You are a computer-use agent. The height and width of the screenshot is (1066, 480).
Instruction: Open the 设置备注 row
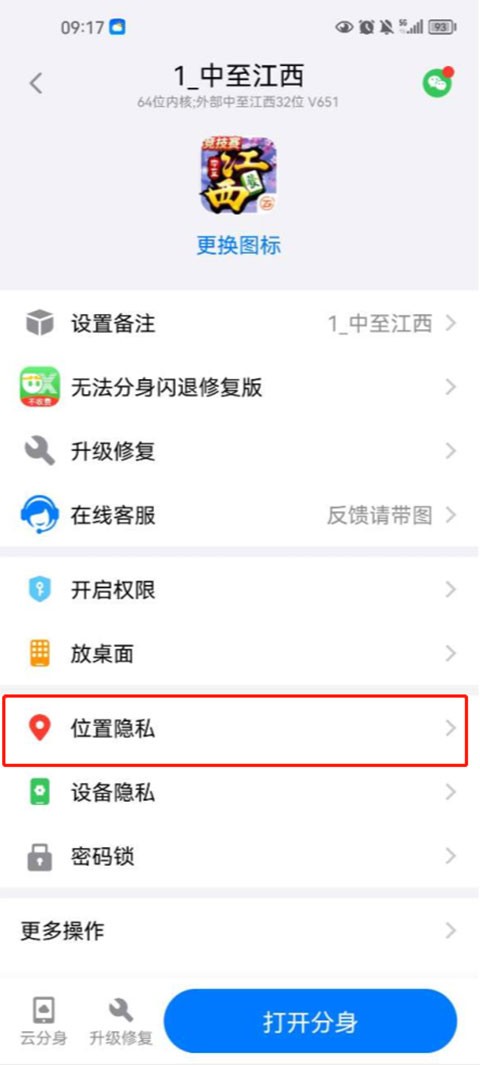(x=240, y=323)
